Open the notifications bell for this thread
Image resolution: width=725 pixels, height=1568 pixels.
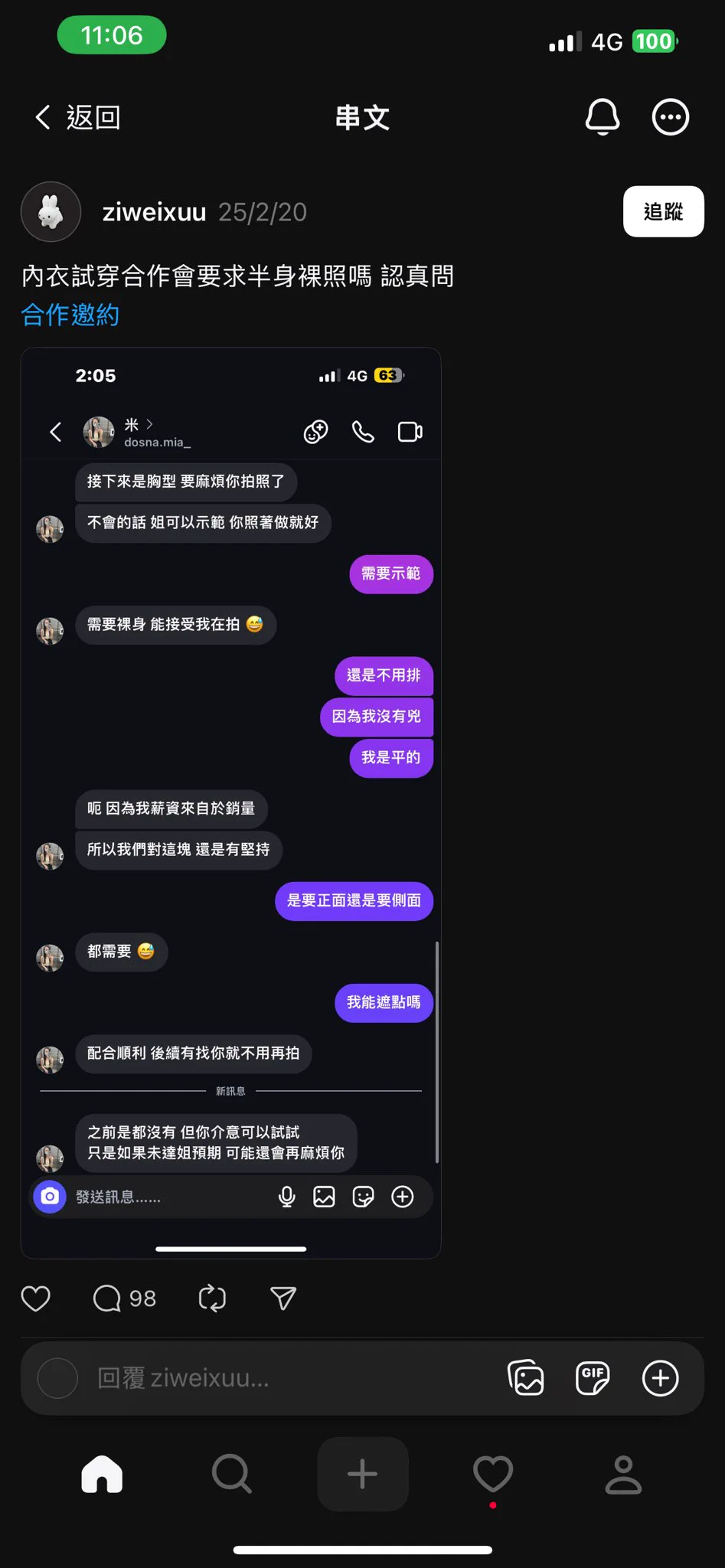603,117
